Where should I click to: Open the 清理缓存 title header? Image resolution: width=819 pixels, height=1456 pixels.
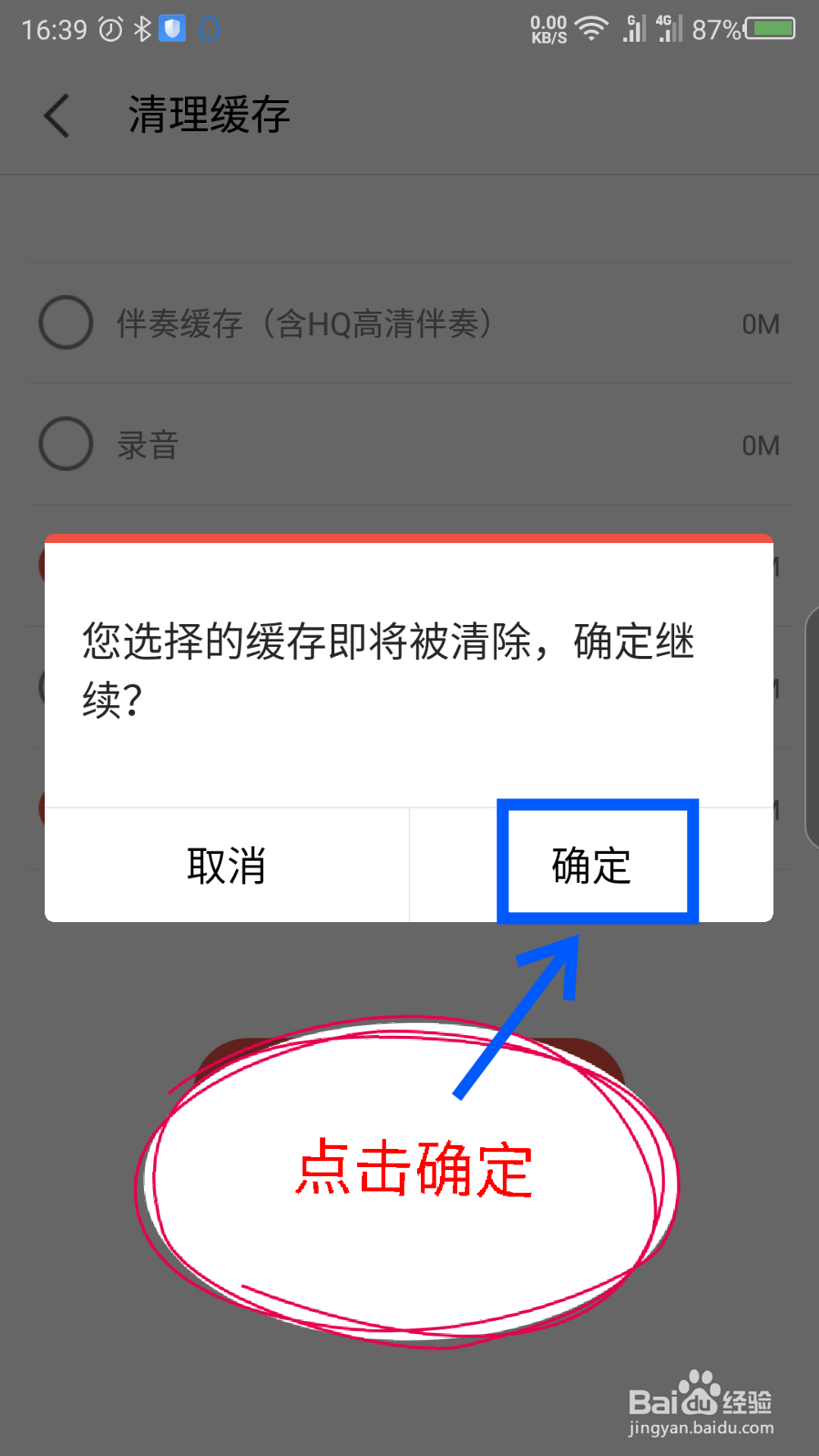(x=209, y=115)
